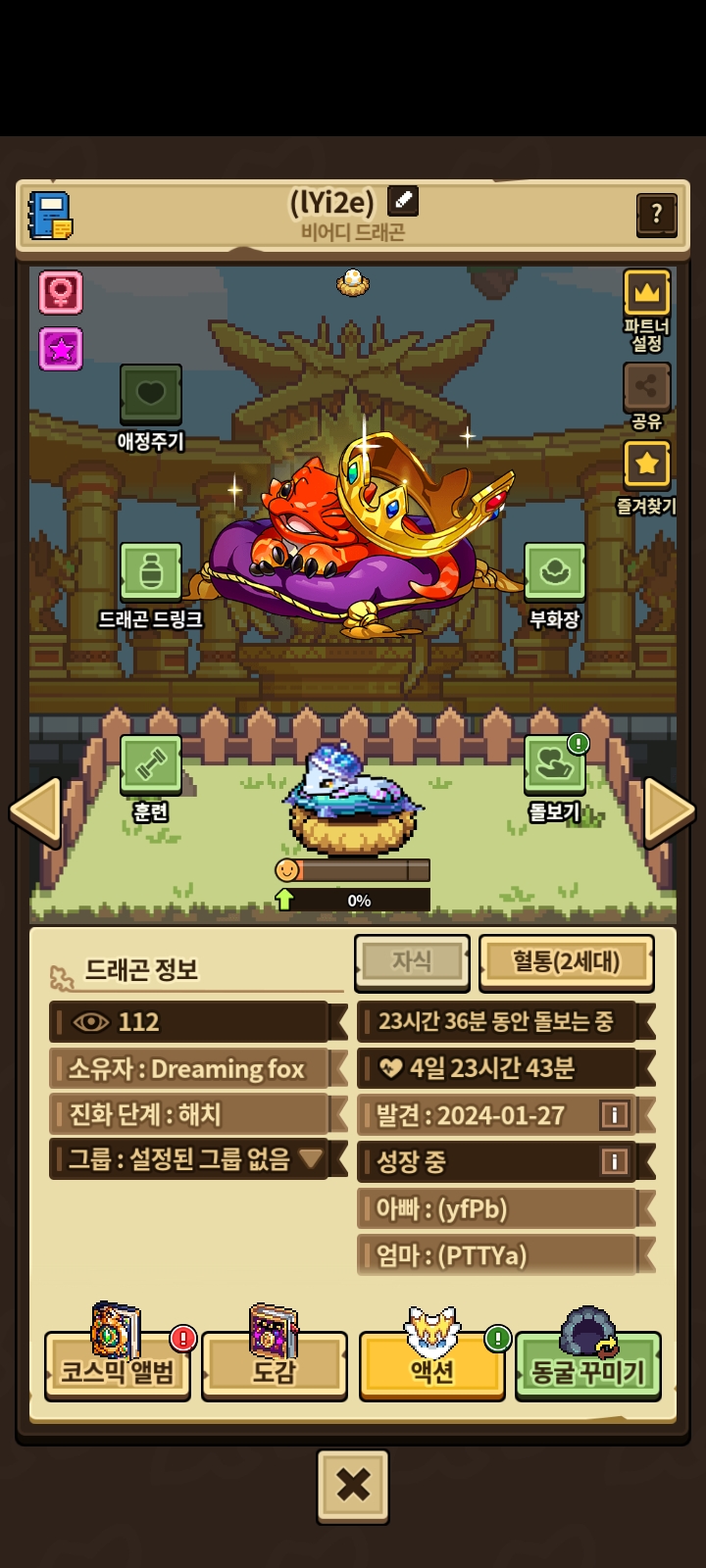This screenshot has height=1568, width=706.
Task: Open the 도감 encyclopedia
Action: [x=274, y=1367]
